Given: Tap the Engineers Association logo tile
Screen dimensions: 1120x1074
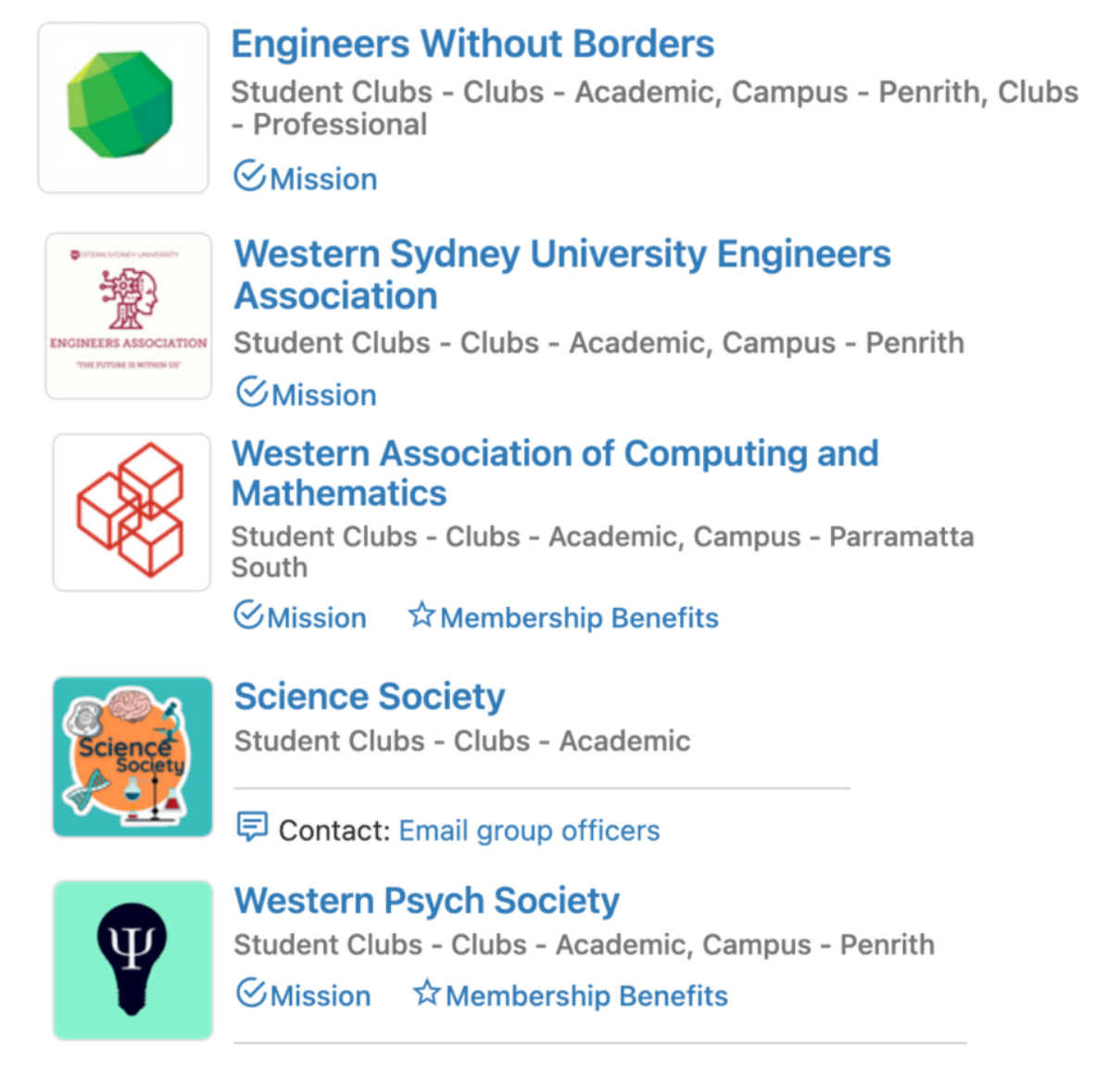Looking at the screenshot, I should pos(129,316).
